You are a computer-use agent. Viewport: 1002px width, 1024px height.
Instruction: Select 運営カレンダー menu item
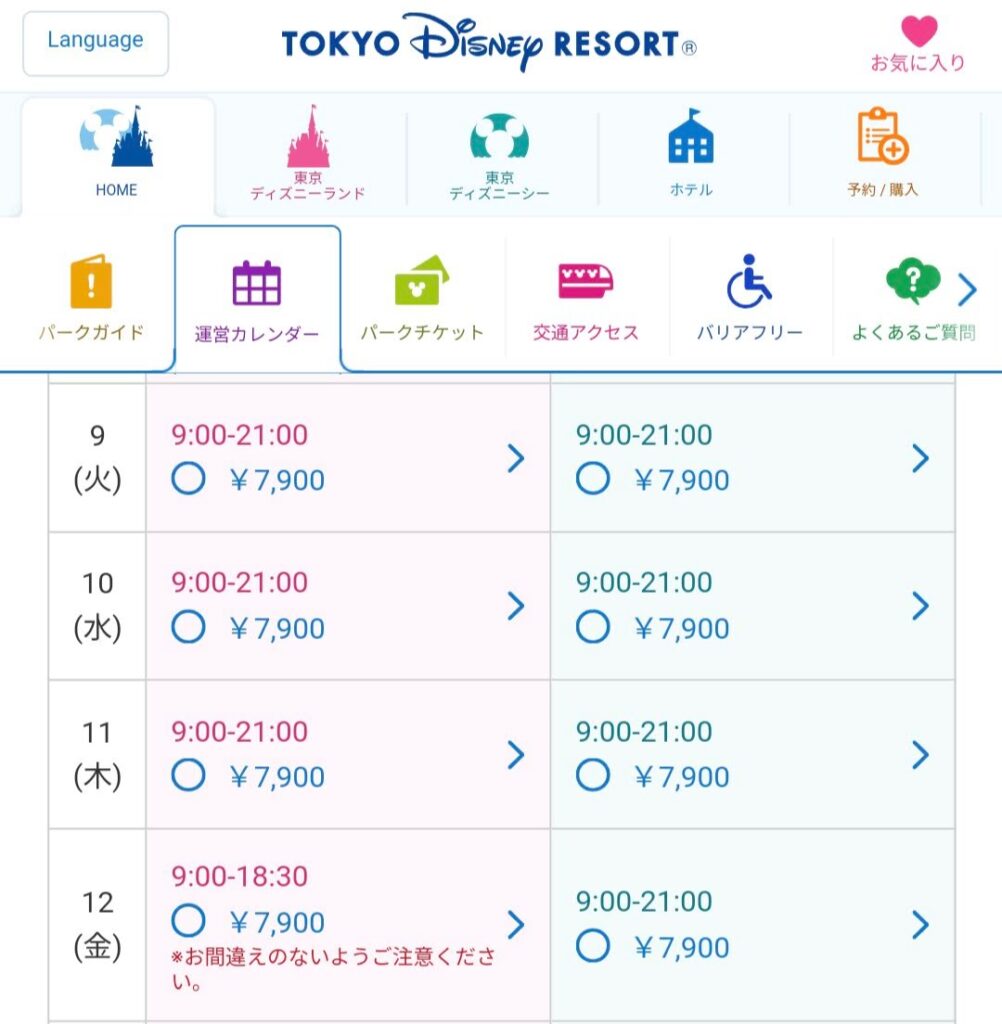pos(257,300)
